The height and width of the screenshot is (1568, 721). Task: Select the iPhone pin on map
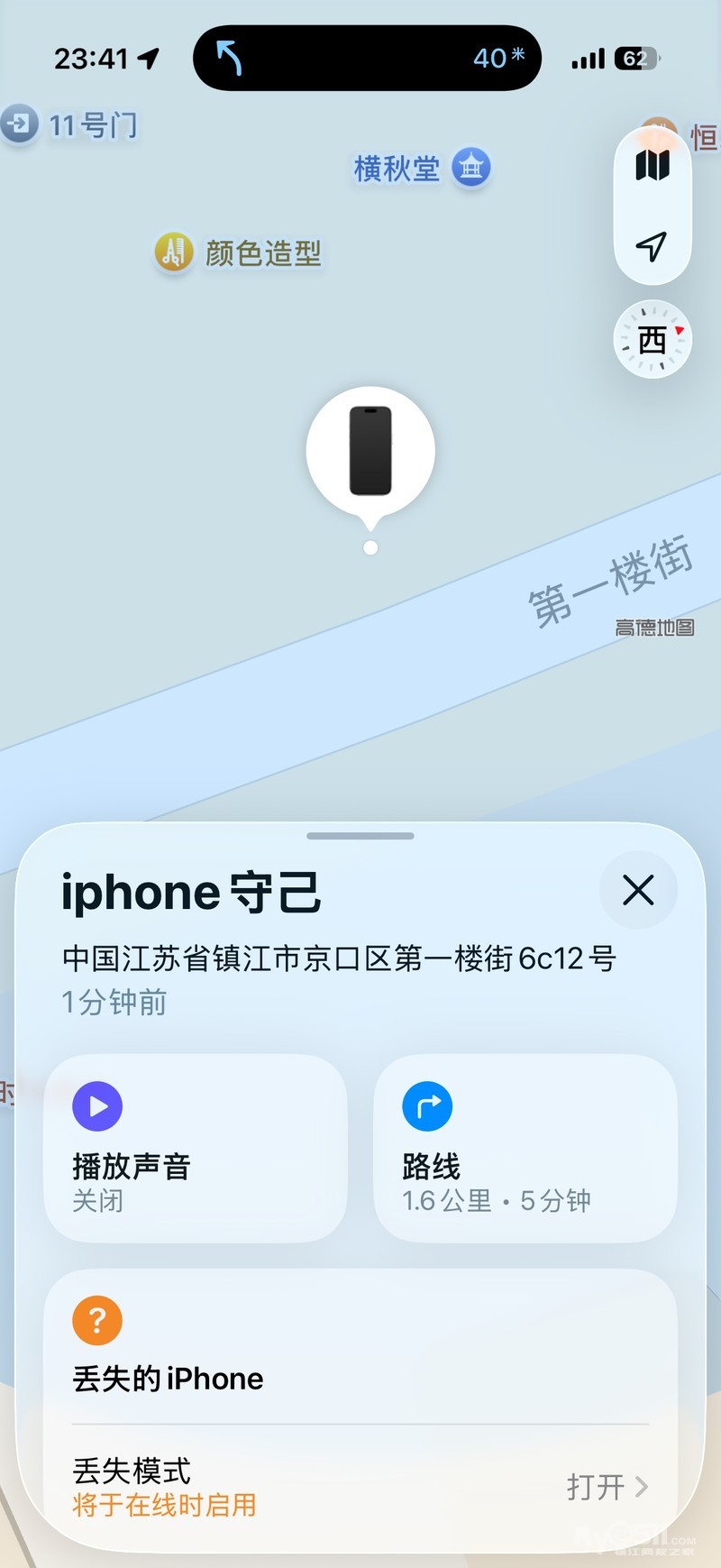pos(370,452)
